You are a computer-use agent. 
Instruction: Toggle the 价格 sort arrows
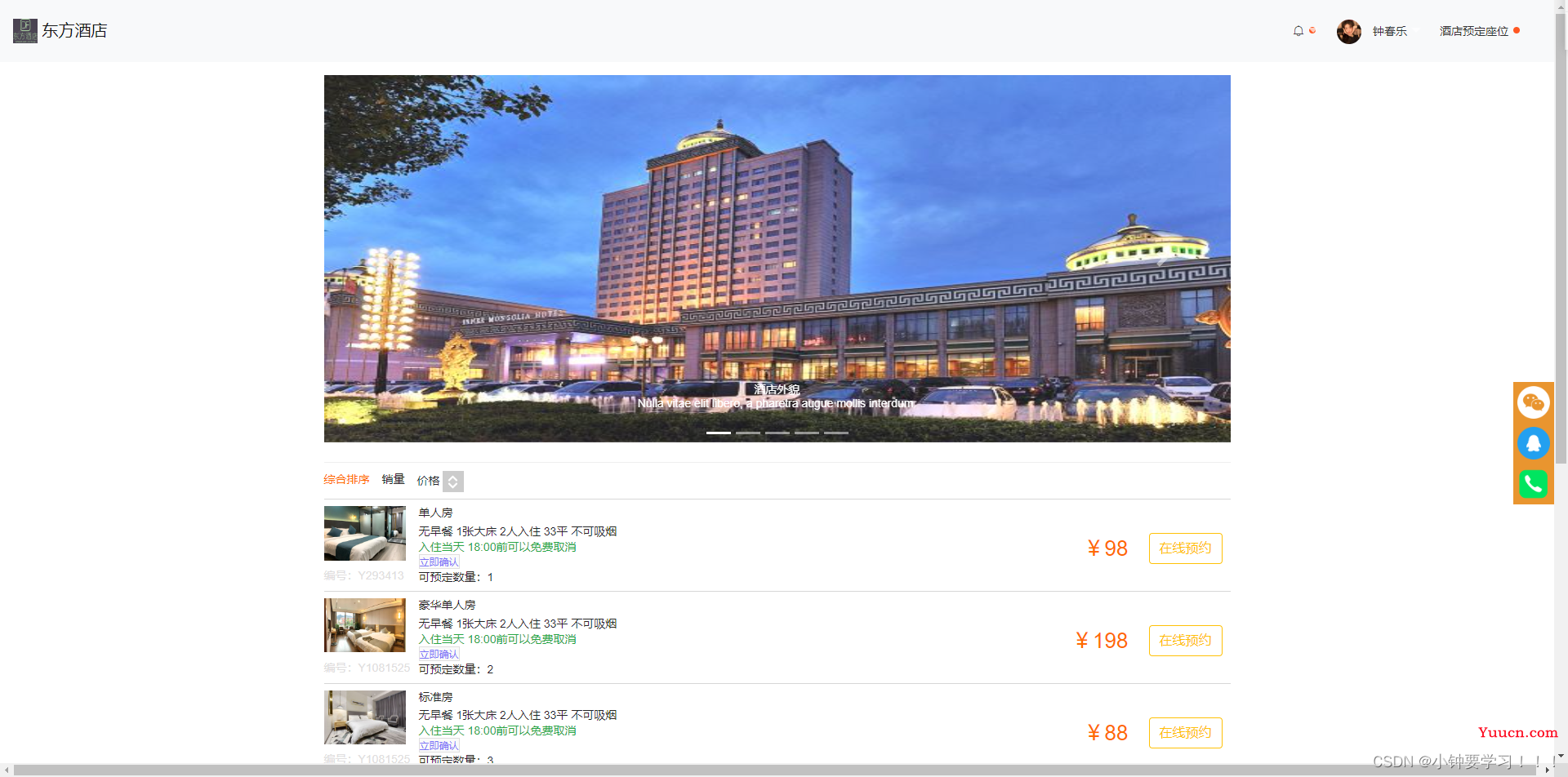click(x=453, y=482)
